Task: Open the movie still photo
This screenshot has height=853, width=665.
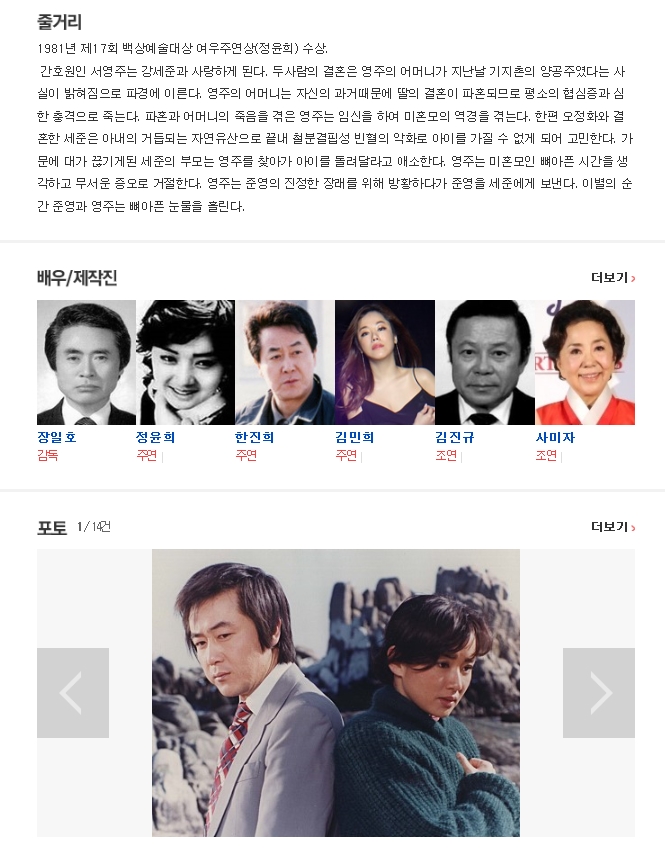Action: (335, 693)
